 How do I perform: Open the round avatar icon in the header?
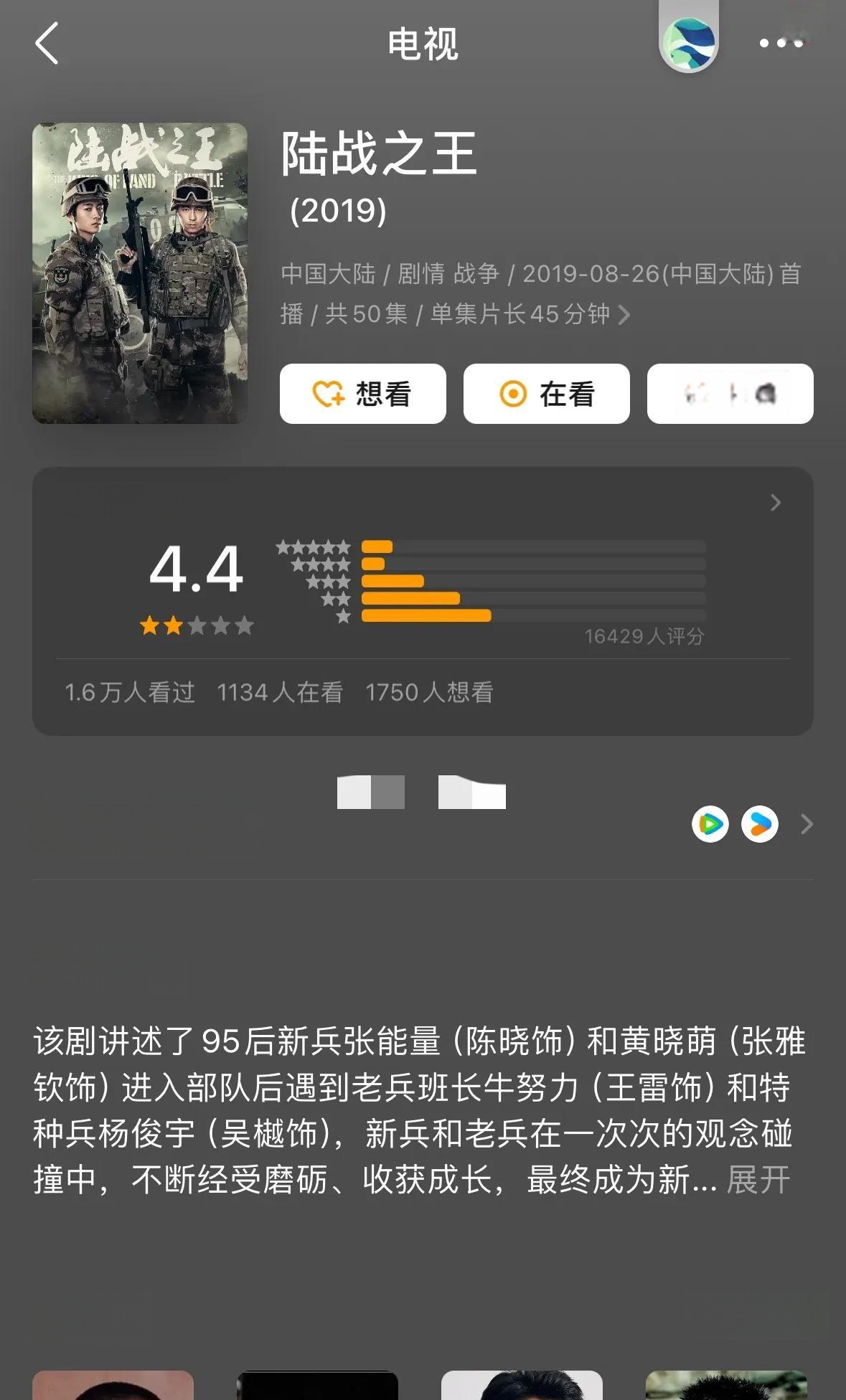(x=689, y=44)
